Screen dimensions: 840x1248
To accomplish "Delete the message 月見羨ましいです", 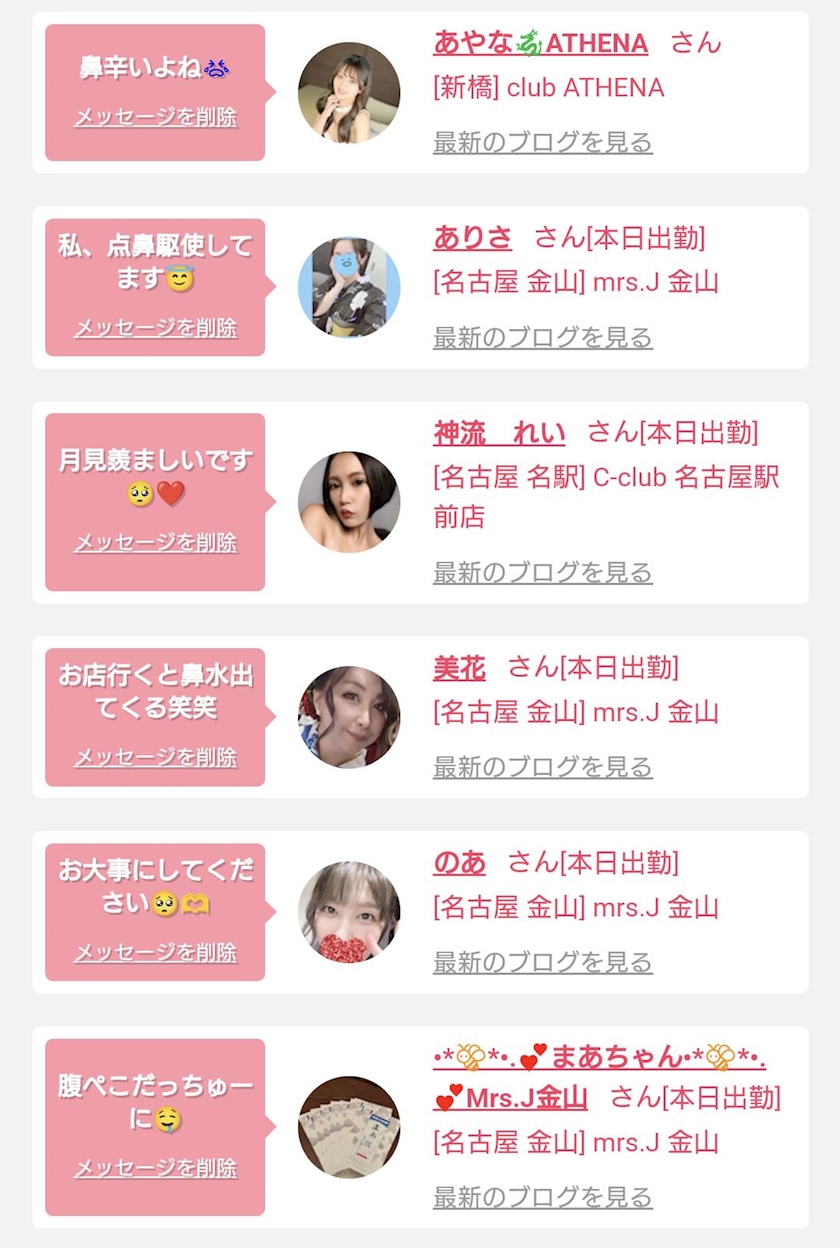I will [155, 543].
